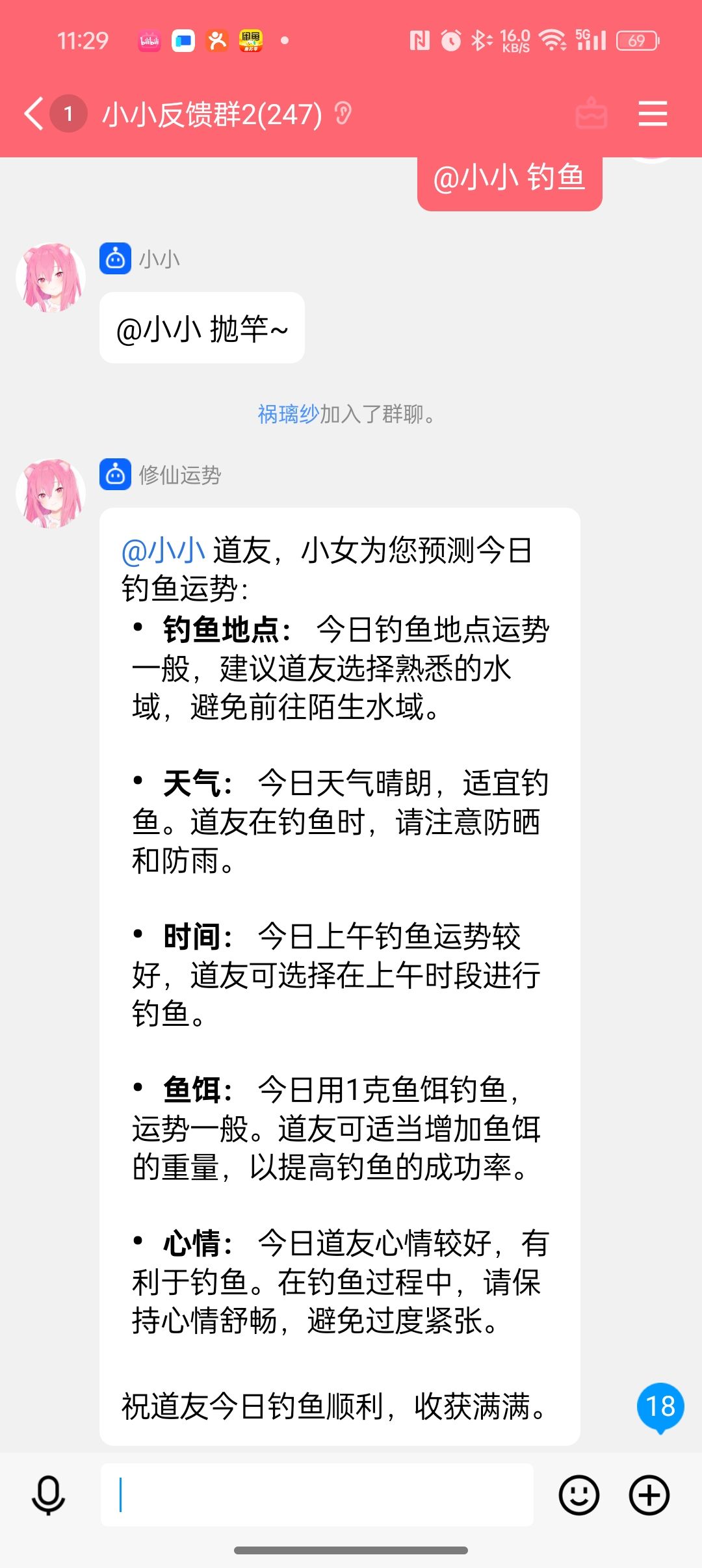Viewport: 702px width, 1568px height.
Task: Jump to 18 unread messages
Action: [660, 1407]
